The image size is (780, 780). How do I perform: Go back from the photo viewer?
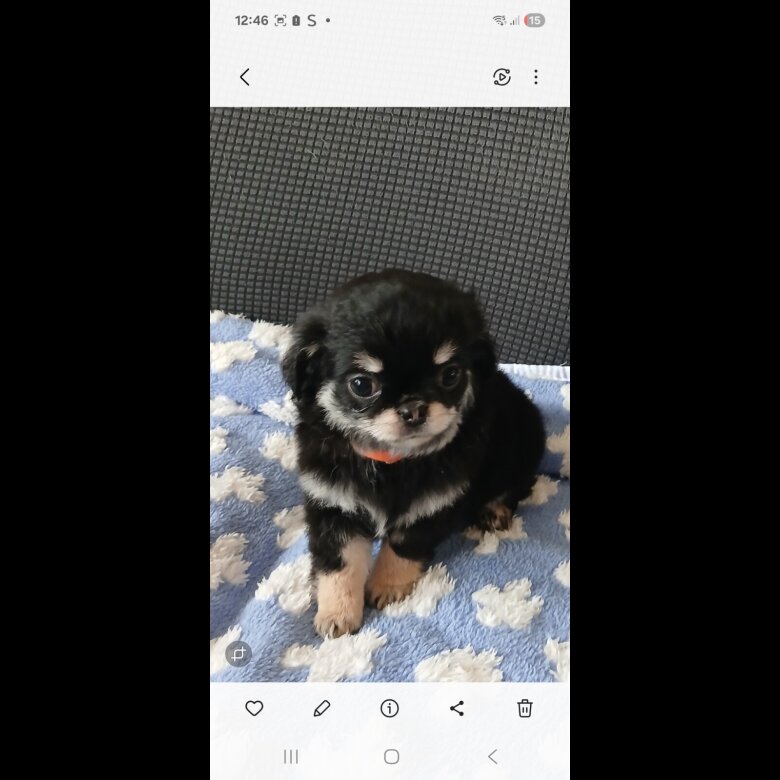coord(244,77)
